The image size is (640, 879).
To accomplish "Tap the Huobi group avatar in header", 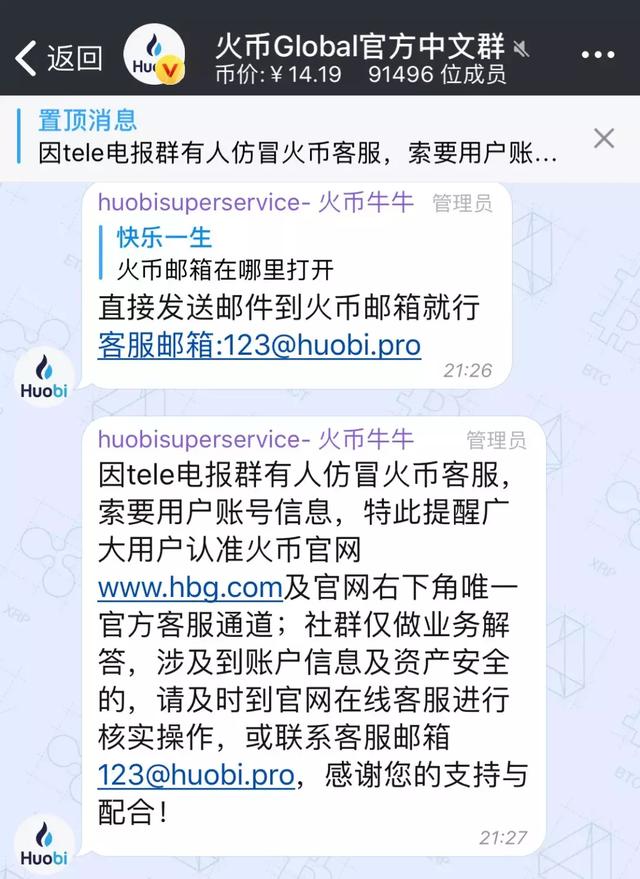I will [153, 57].
